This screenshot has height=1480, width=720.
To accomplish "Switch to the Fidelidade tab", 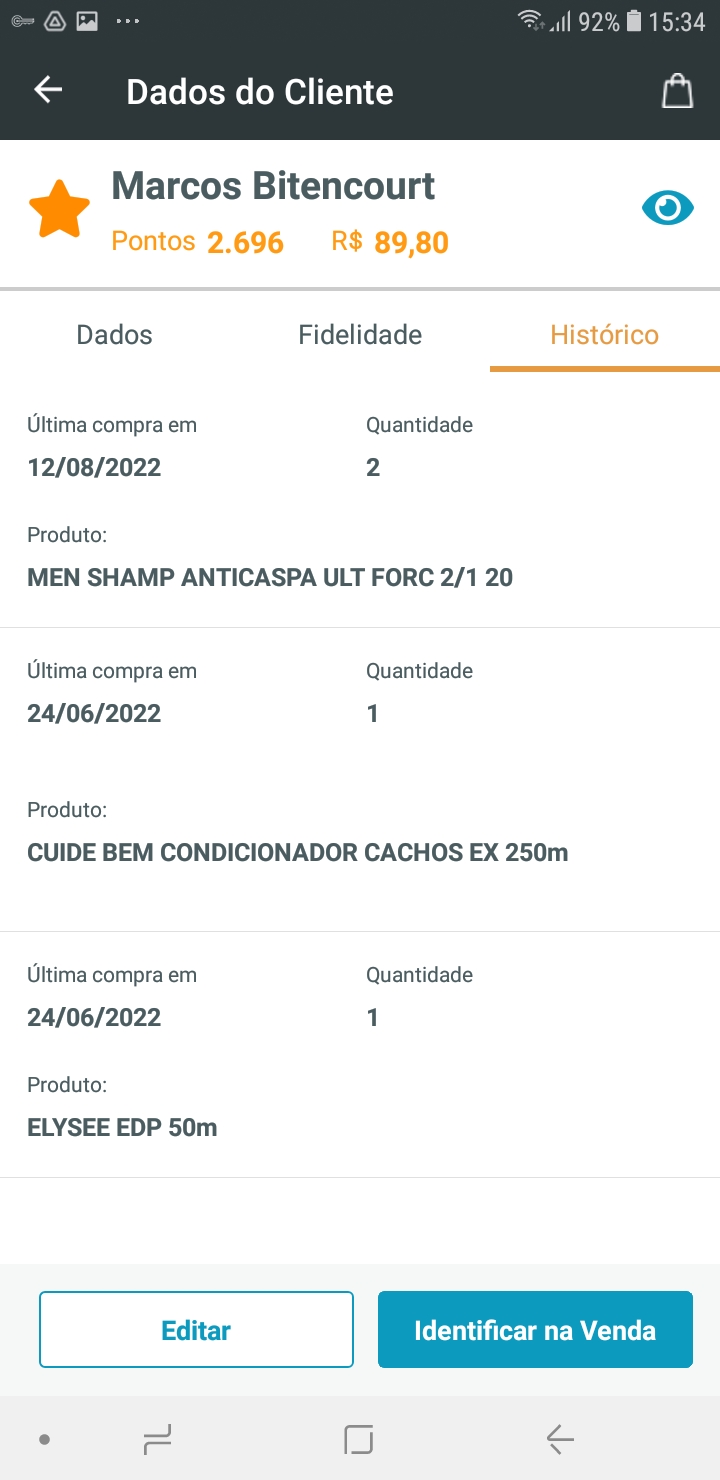I will [x=360, y=335].
